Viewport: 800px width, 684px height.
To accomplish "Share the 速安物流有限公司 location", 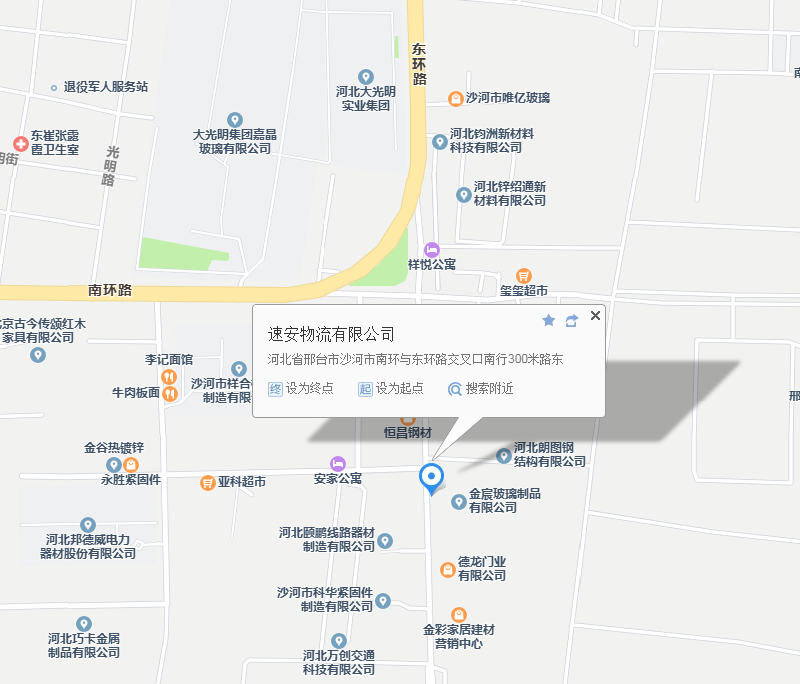I will click(x=572, y=320).
